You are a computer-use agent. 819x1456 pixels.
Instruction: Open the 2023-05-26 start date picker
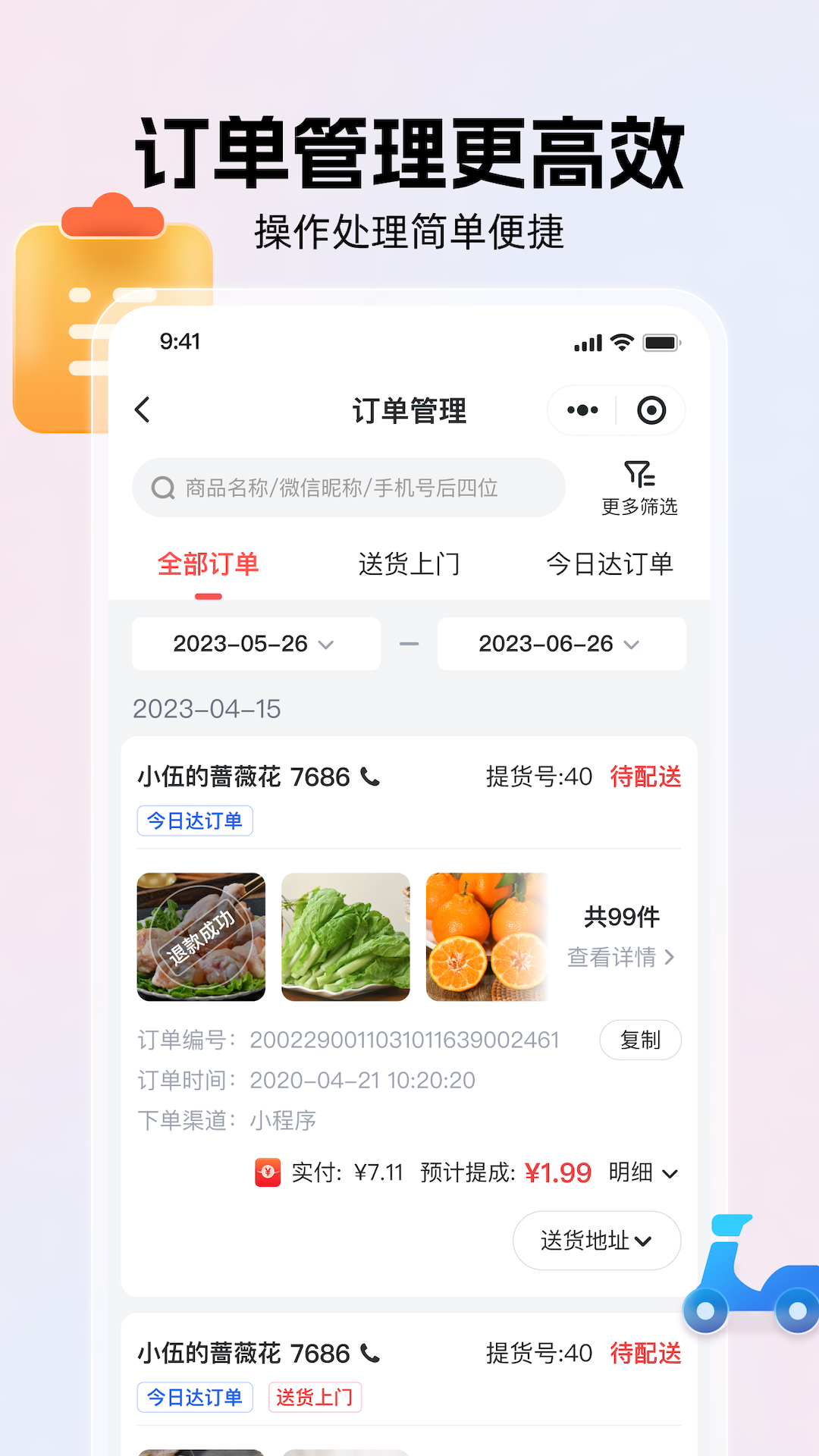point(256,644)
